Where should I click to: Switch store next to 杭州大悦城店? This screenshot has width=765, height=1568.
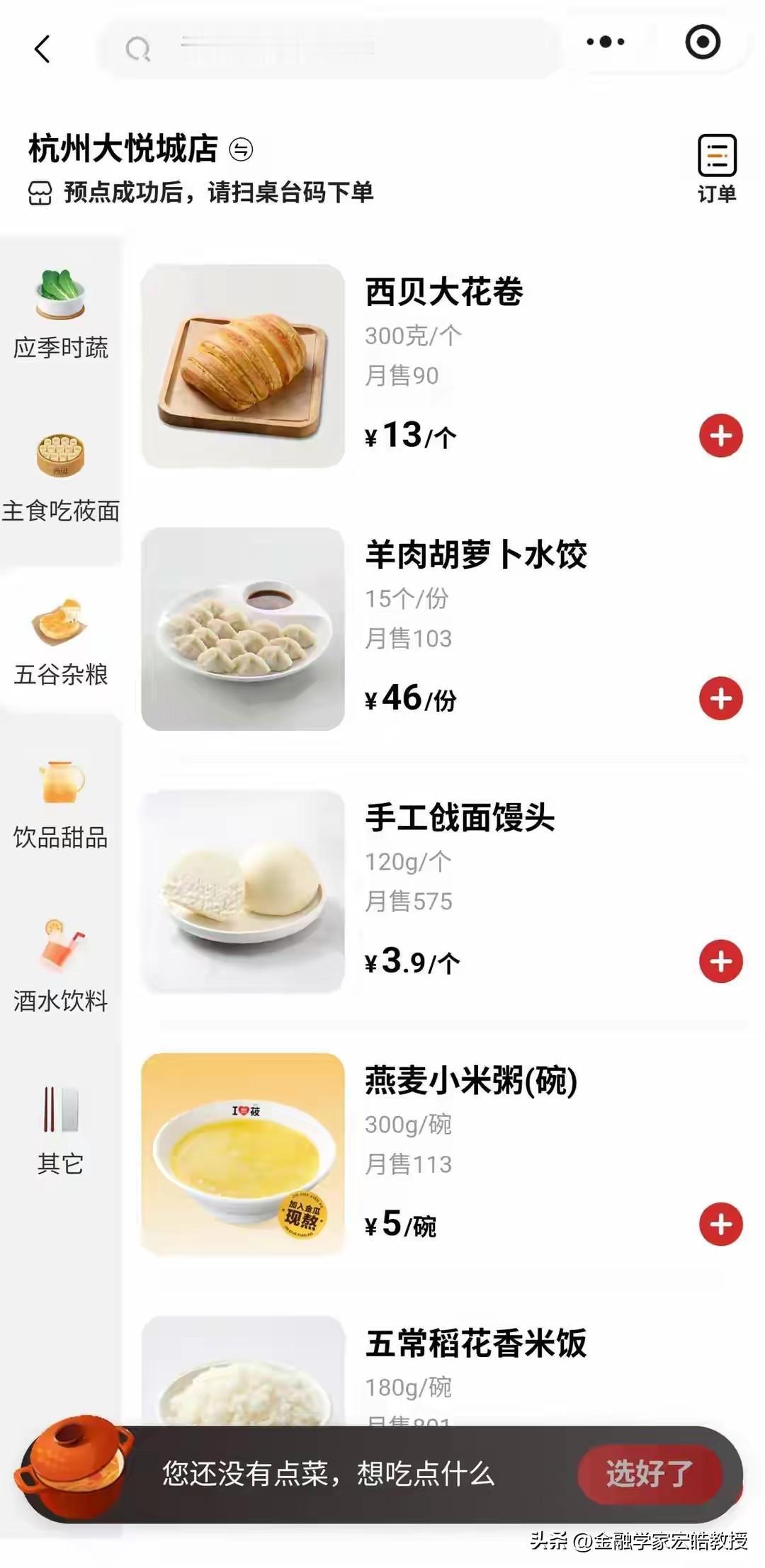241,149
